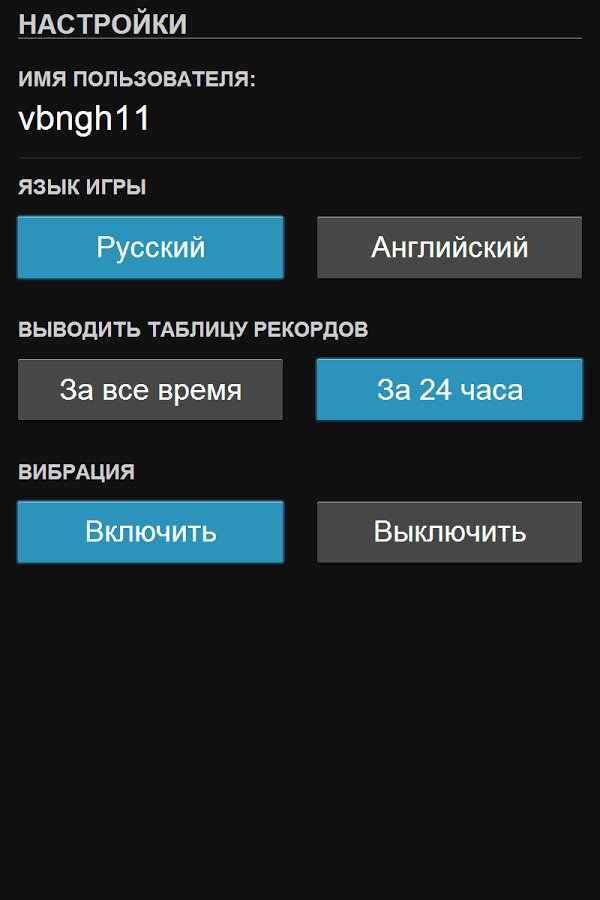Viewport: 600px width, 900px height.
Task: Show records table За все время
Action: (x=150, y=390)
